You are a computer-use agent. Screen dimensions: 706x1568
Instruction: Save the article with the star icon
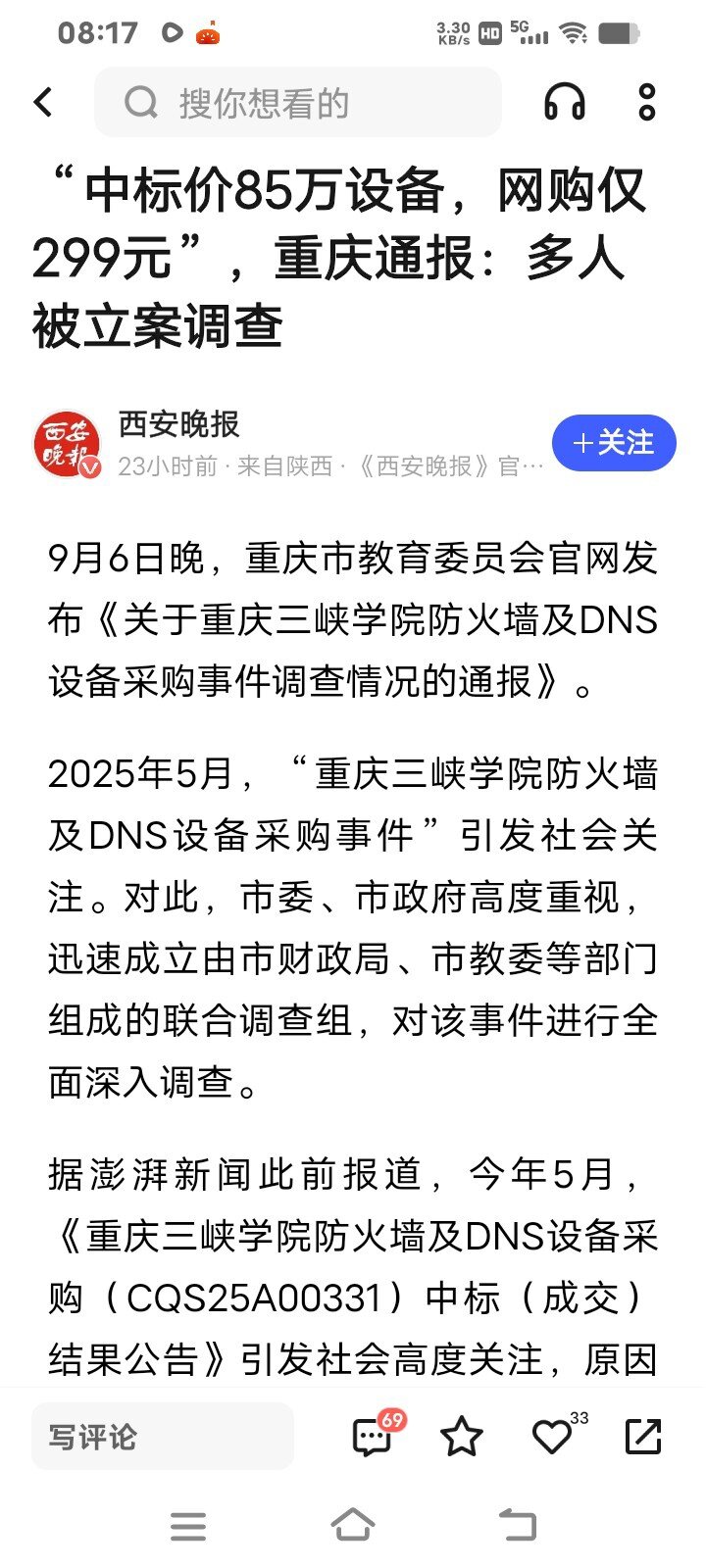tap(461, 1437)
